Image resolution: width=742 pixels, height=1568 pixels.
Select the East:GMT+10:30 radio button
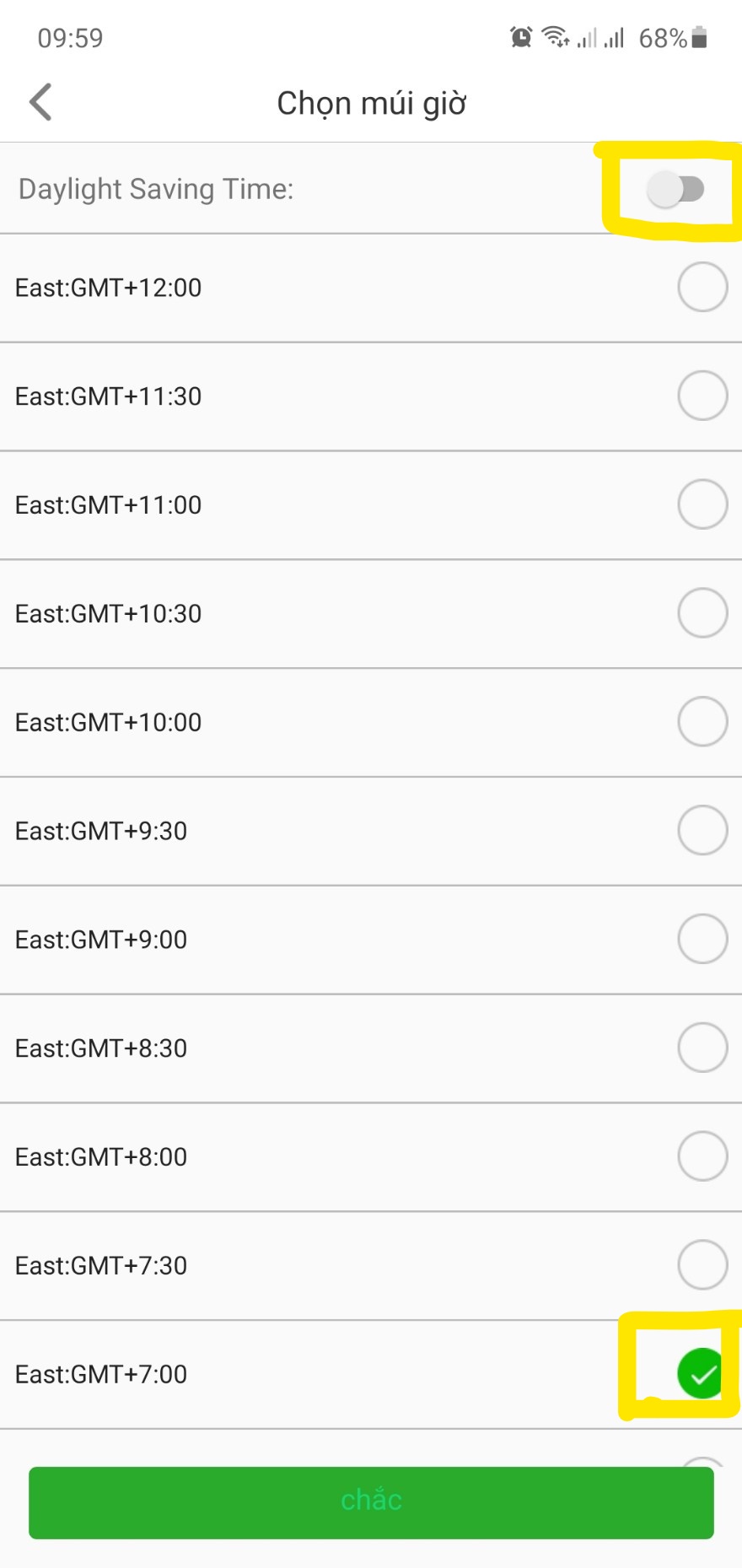tap(702, 613)
